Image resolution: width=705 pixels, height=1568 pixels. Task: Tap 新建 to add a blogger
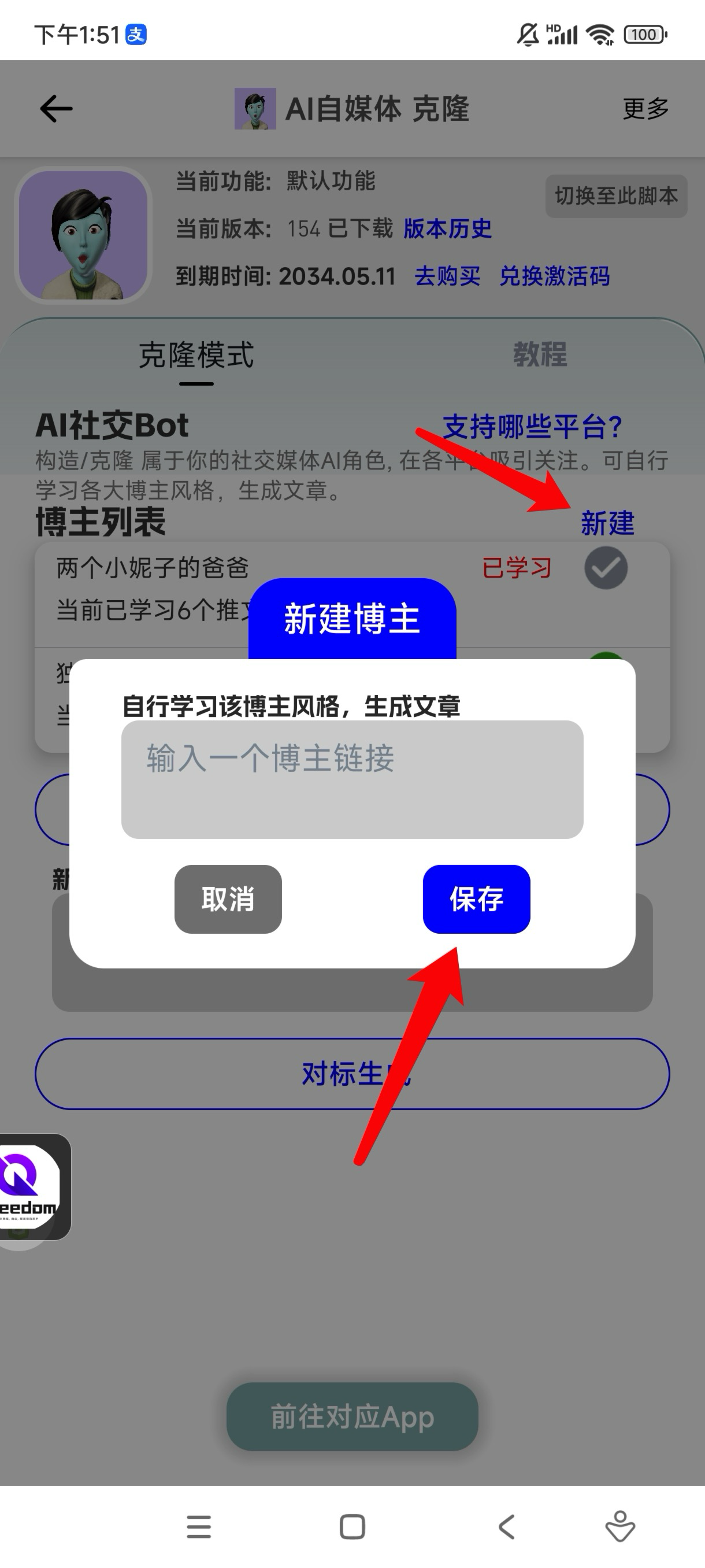pos(607,523)
